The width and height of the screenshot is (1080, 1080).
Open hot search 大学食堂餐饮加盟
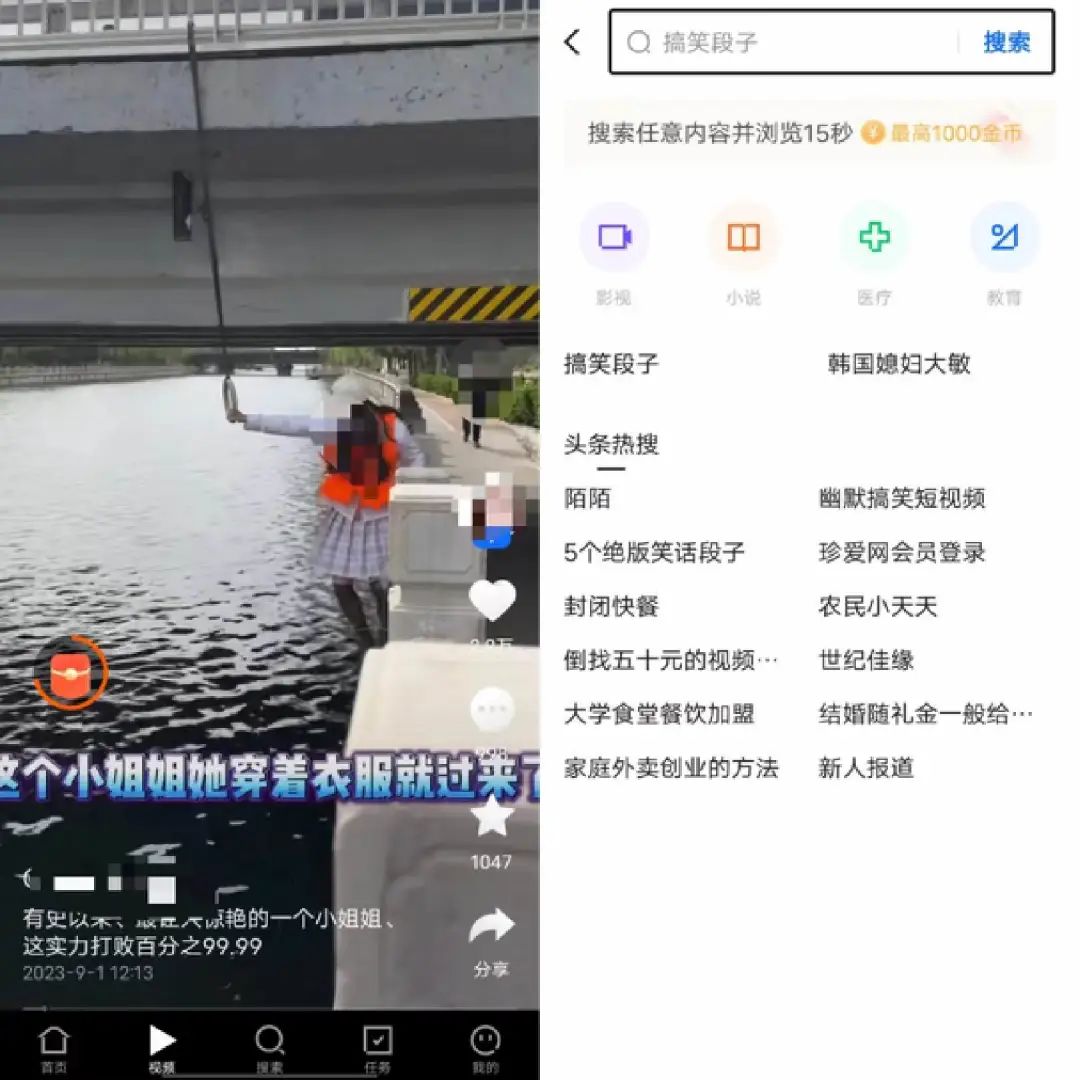[x=659, y=714]
